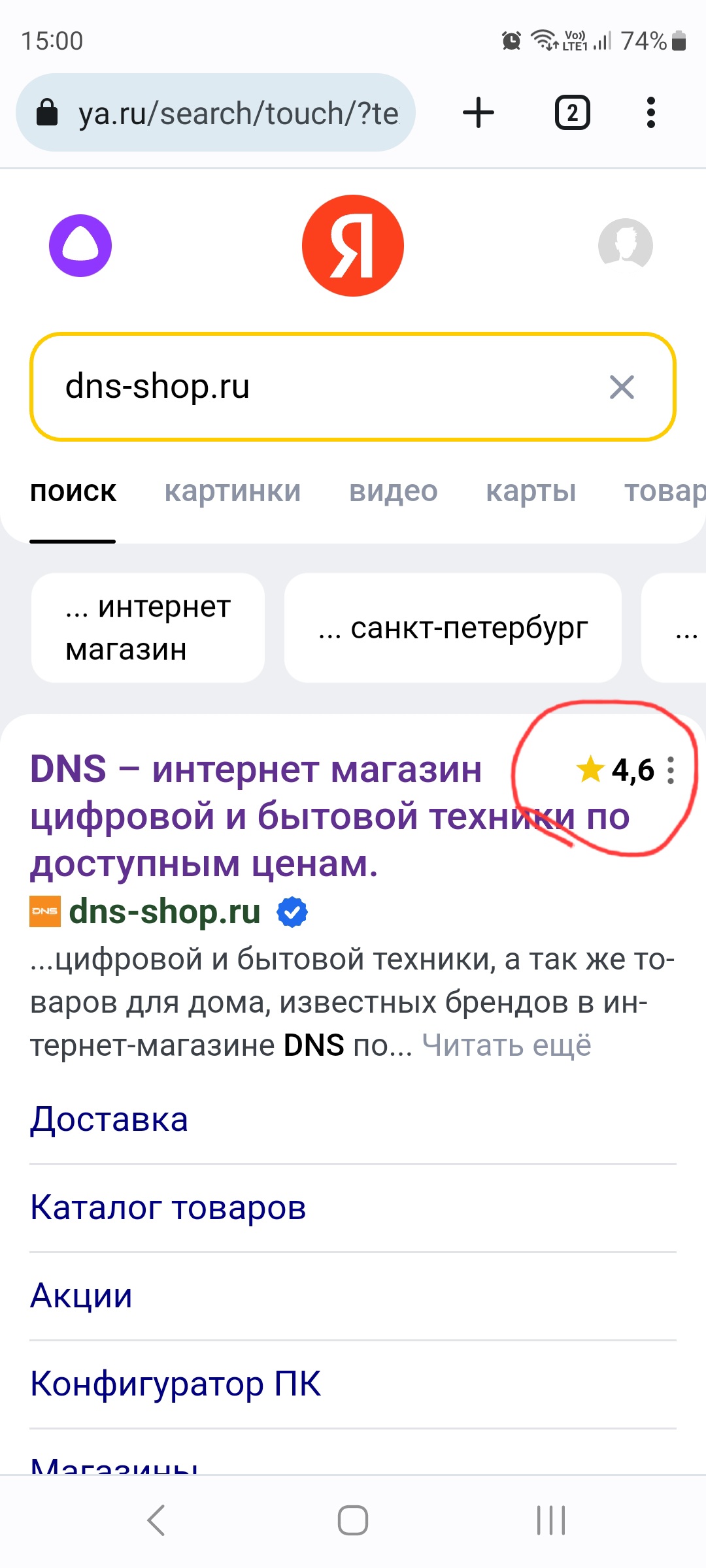Switch to the видео tab
This screenshot has height=1568, width=706.
393,491
